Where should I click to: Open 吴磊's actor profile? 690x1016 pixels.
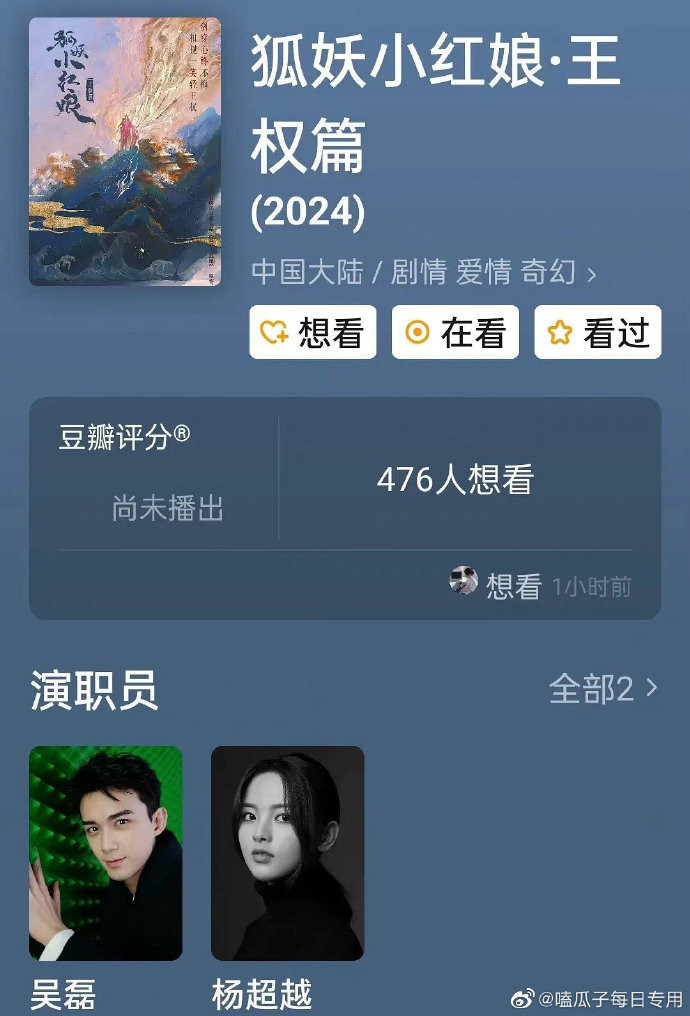(x=106, y=853)
